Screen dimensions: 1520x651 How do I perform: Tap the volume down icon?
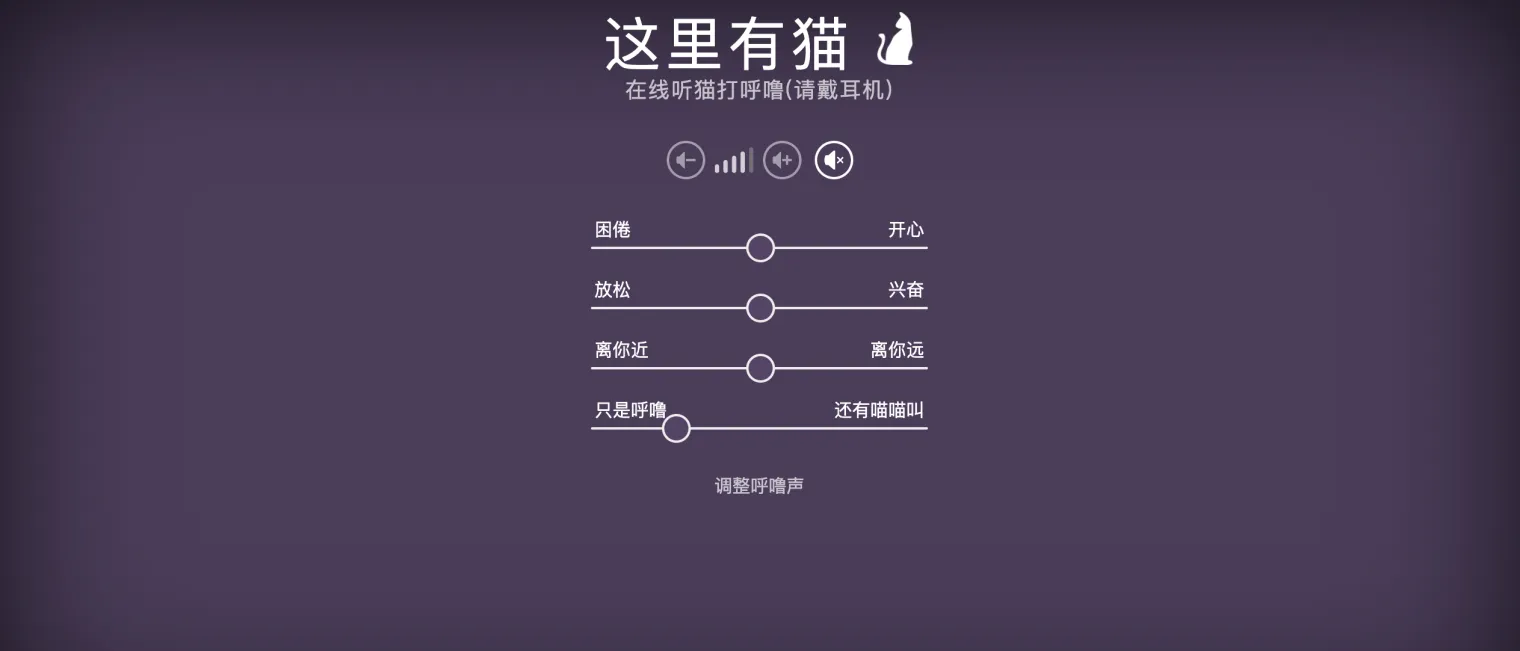(686, 160)
